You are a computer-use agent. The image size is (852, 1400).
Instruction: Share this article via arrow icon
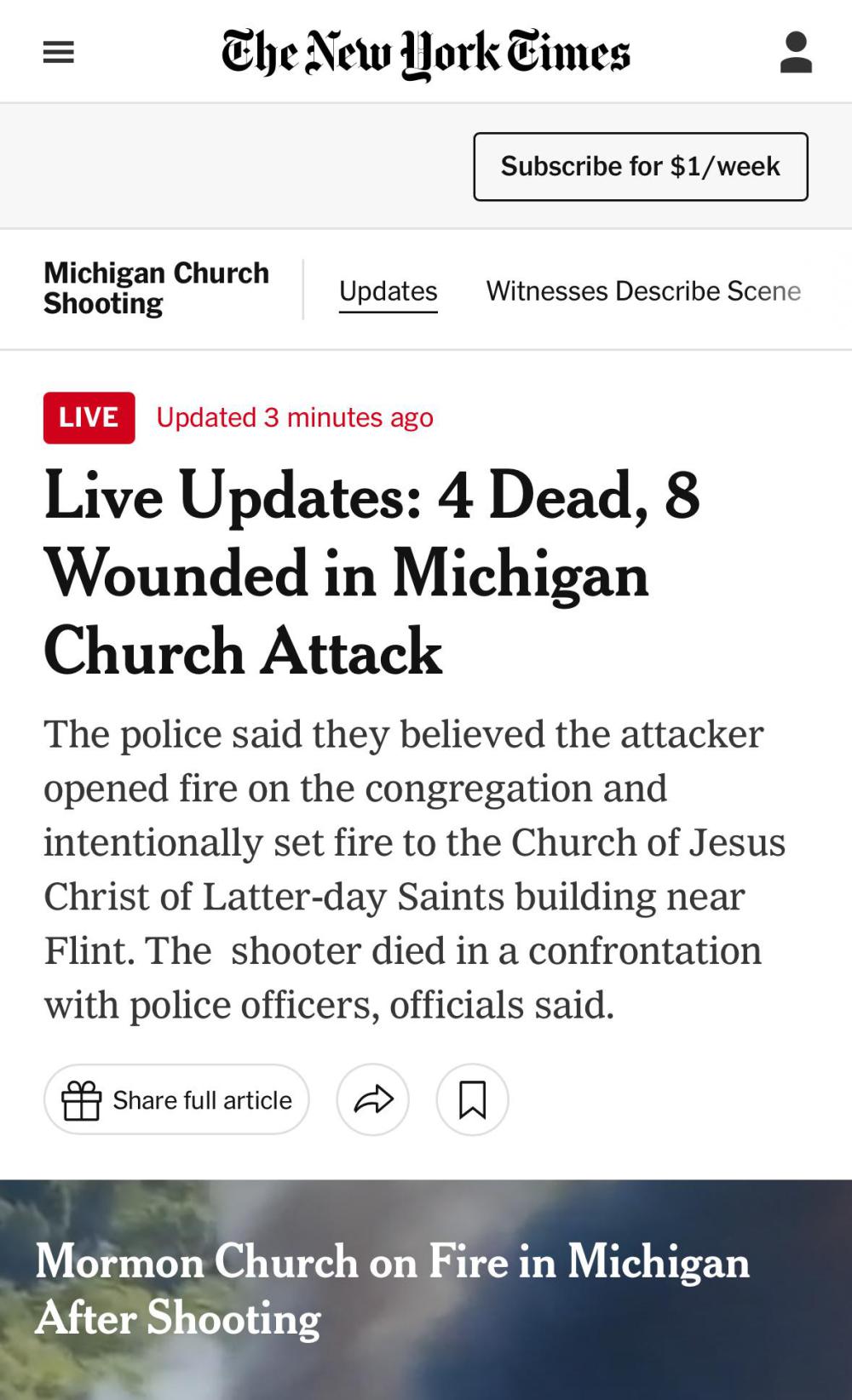373,1099
